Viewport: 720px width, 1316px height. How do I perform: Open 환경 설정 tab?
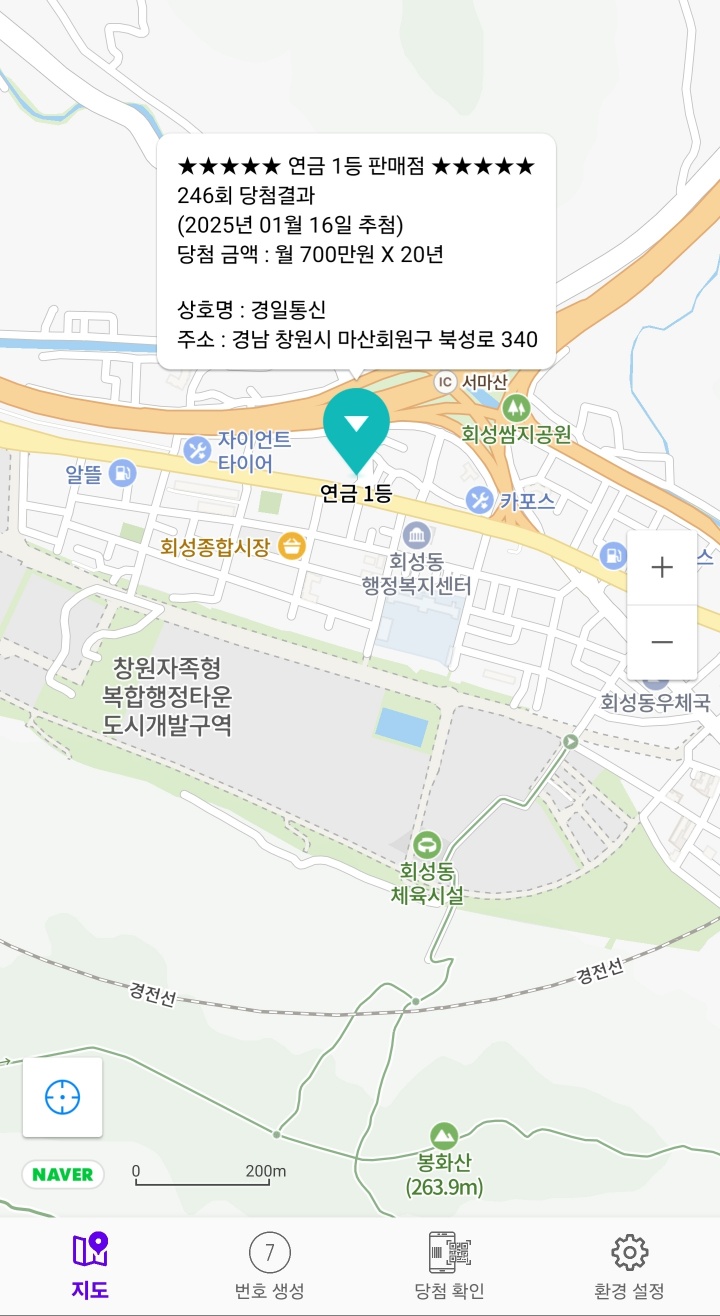pos(629,1265)
